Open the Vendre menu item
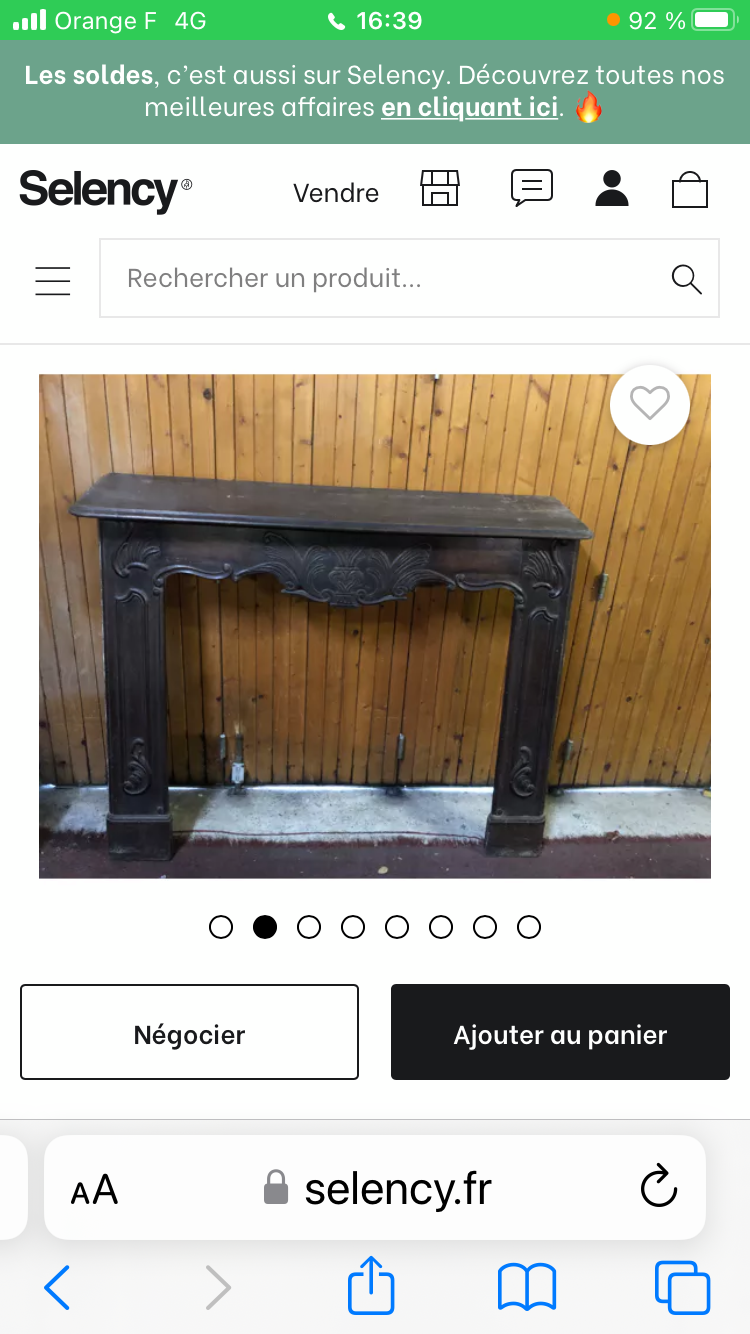 pyautogui.click(x=335, y=192)
